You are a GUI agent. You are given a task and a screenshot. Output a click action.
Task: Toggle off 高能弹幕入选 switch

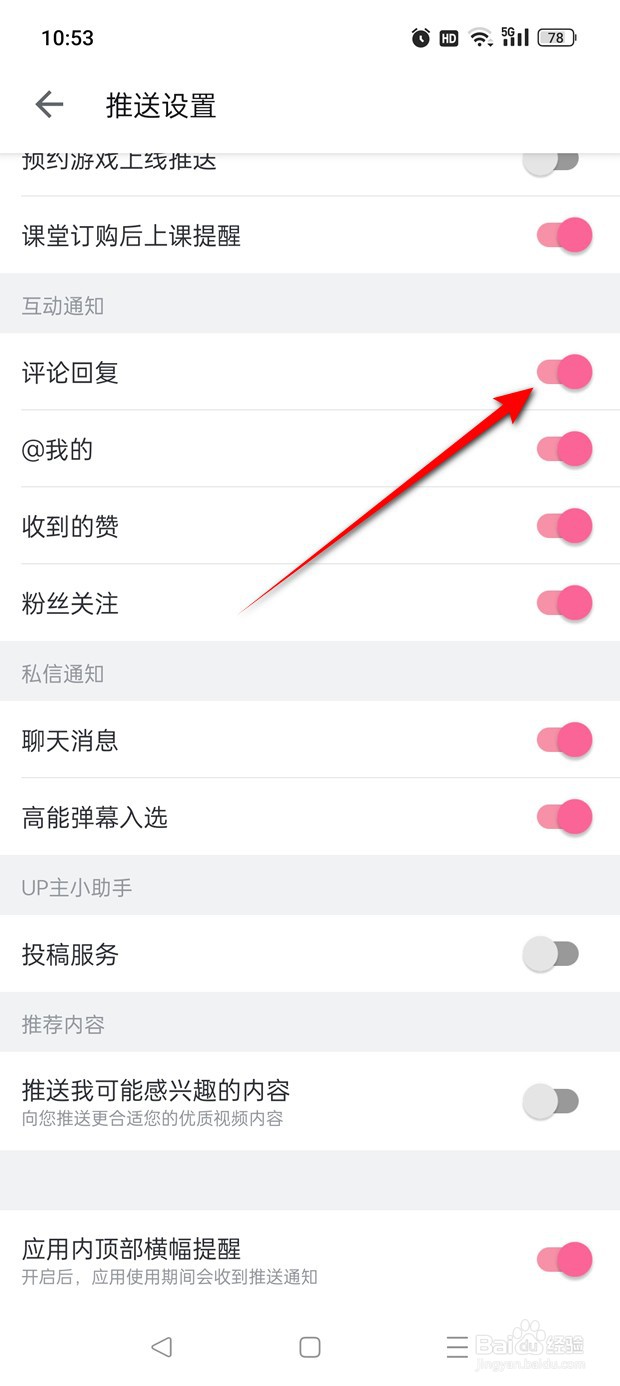click(x=564, y=817)
